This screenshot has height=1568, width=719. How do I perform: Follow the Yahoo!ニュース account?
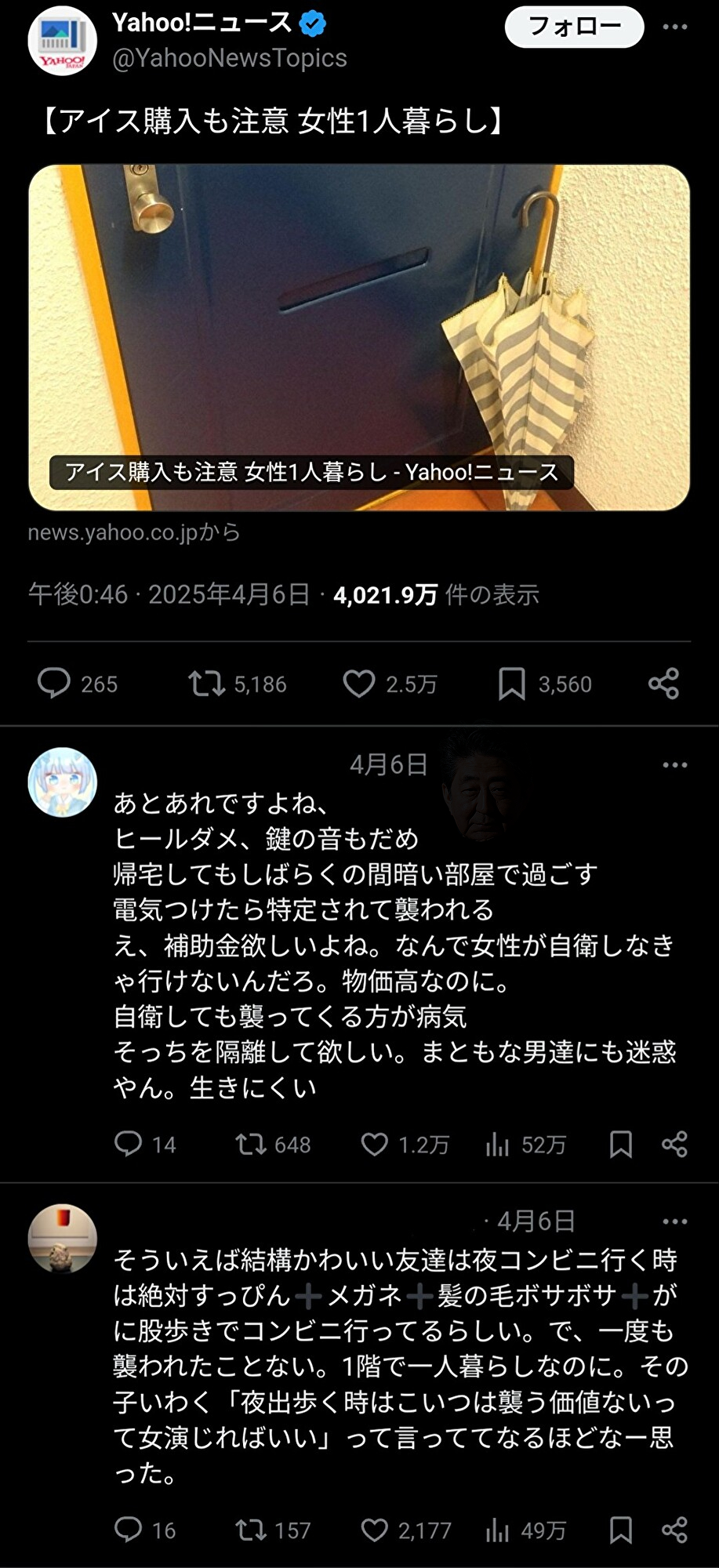574,27
